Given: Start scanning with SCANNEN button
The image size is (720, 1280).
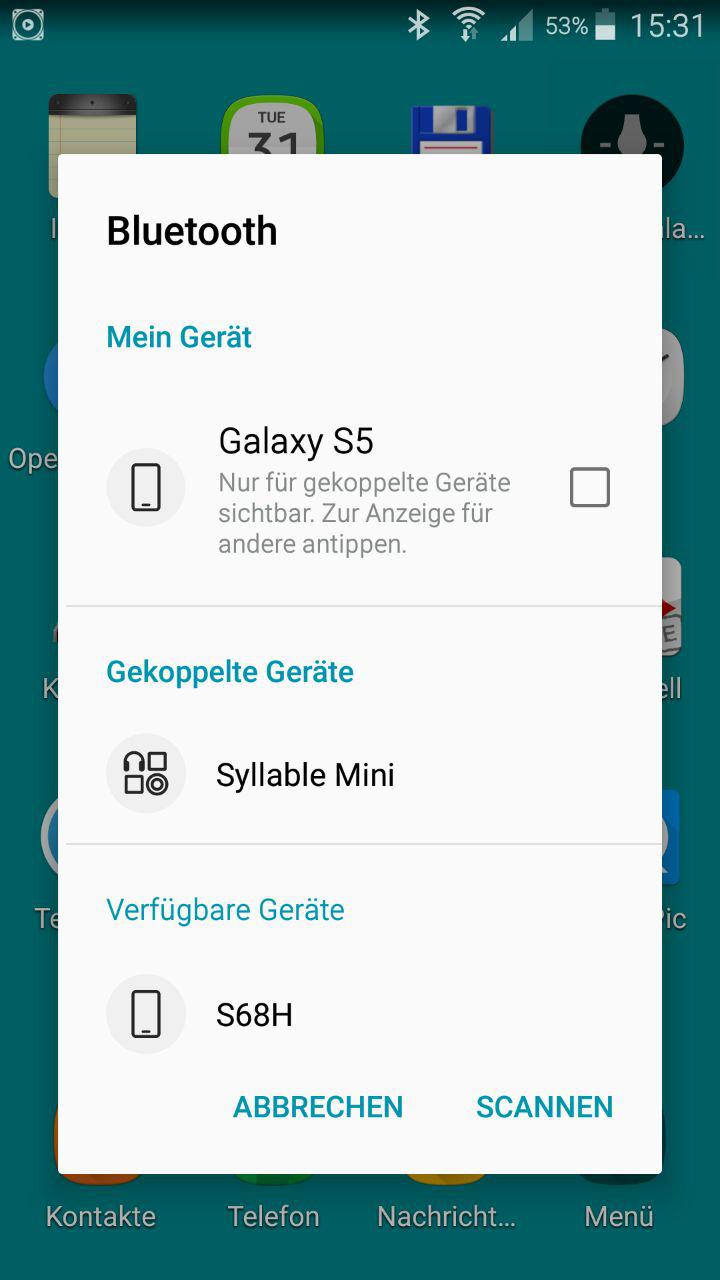Looking at the screenshot, I should (x=544, y=1107).
